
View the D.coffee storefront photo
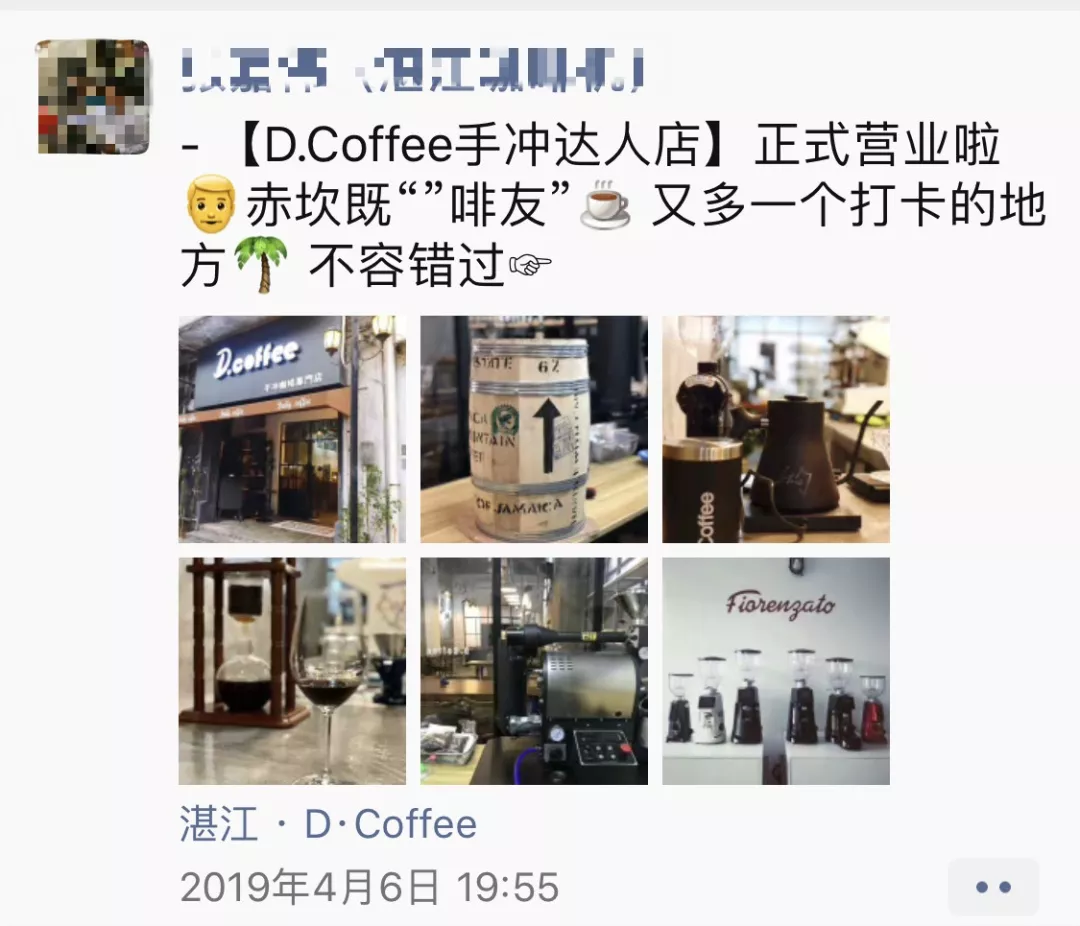tap(292, 429)
